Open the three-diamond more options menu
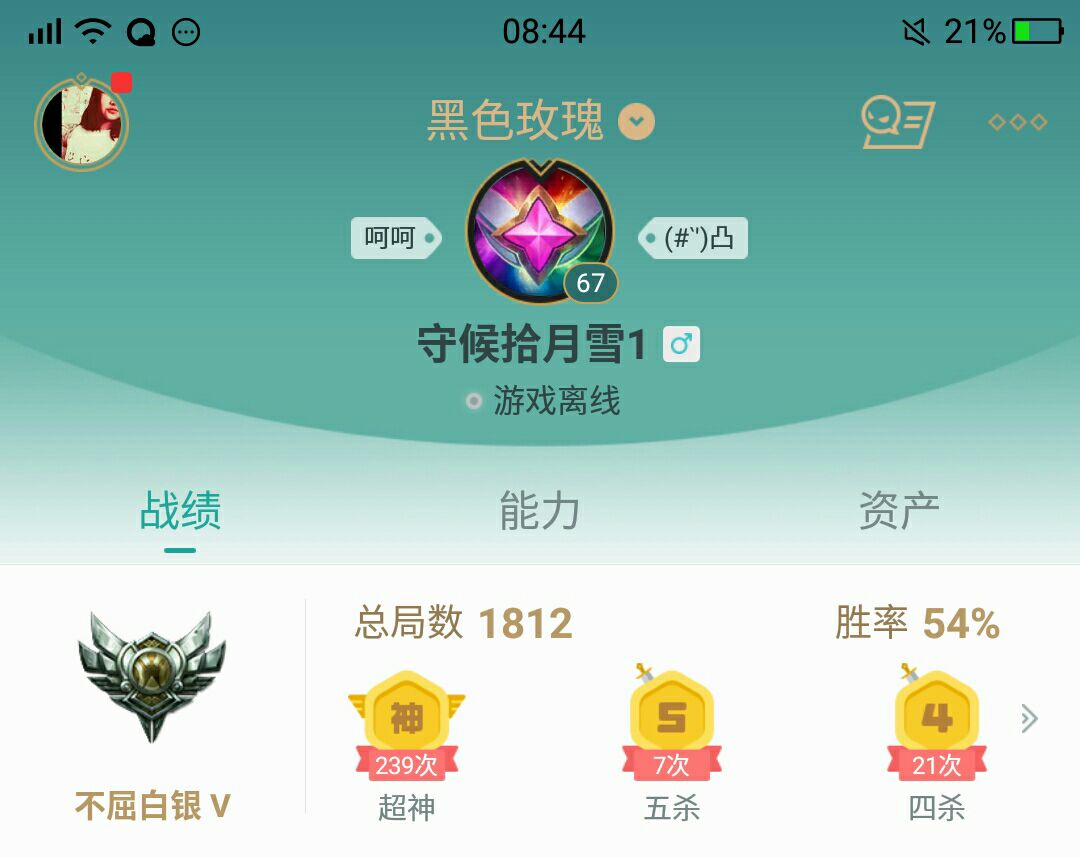Viewport: 1080px width, 857px height. 1017,122
